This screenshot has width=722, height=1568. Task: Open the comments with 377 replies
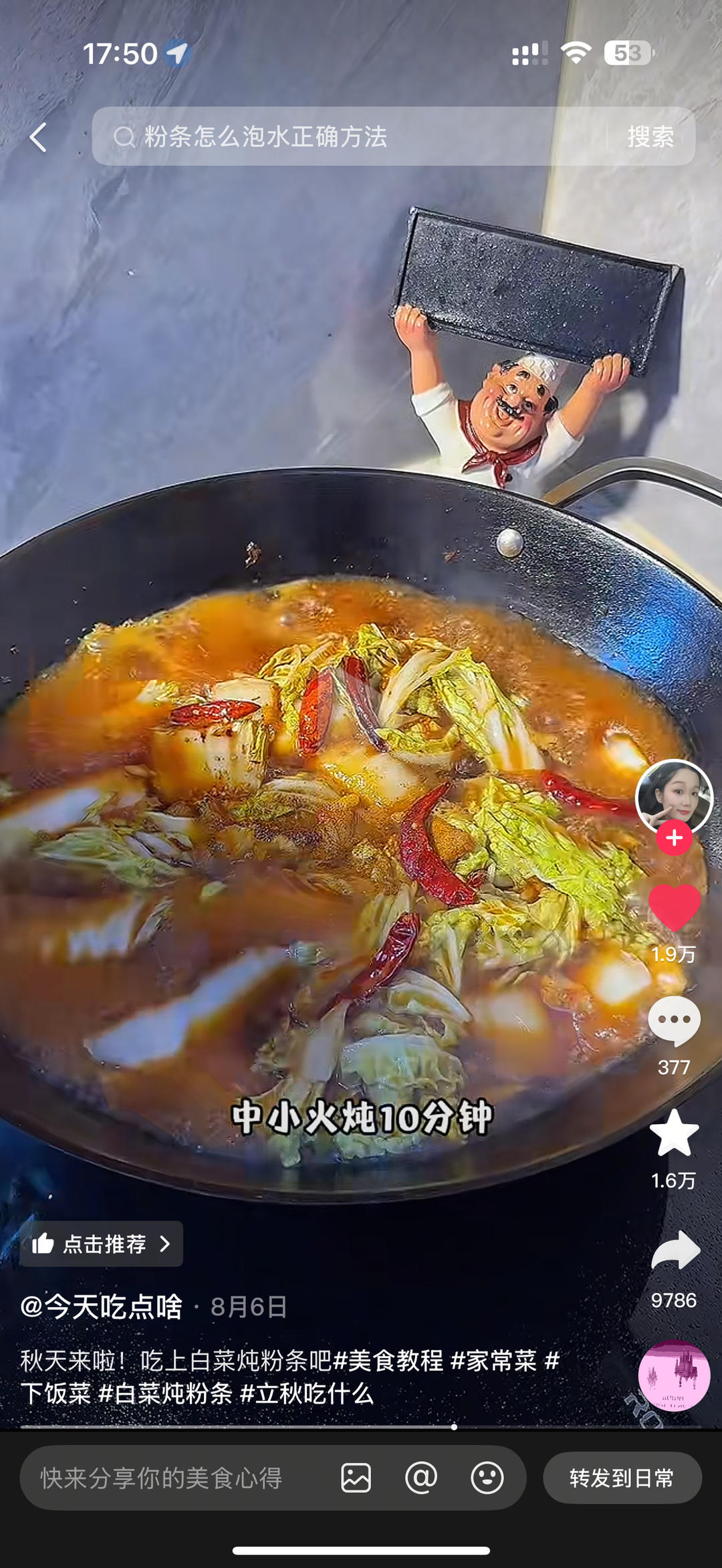tap(674, 1021)
